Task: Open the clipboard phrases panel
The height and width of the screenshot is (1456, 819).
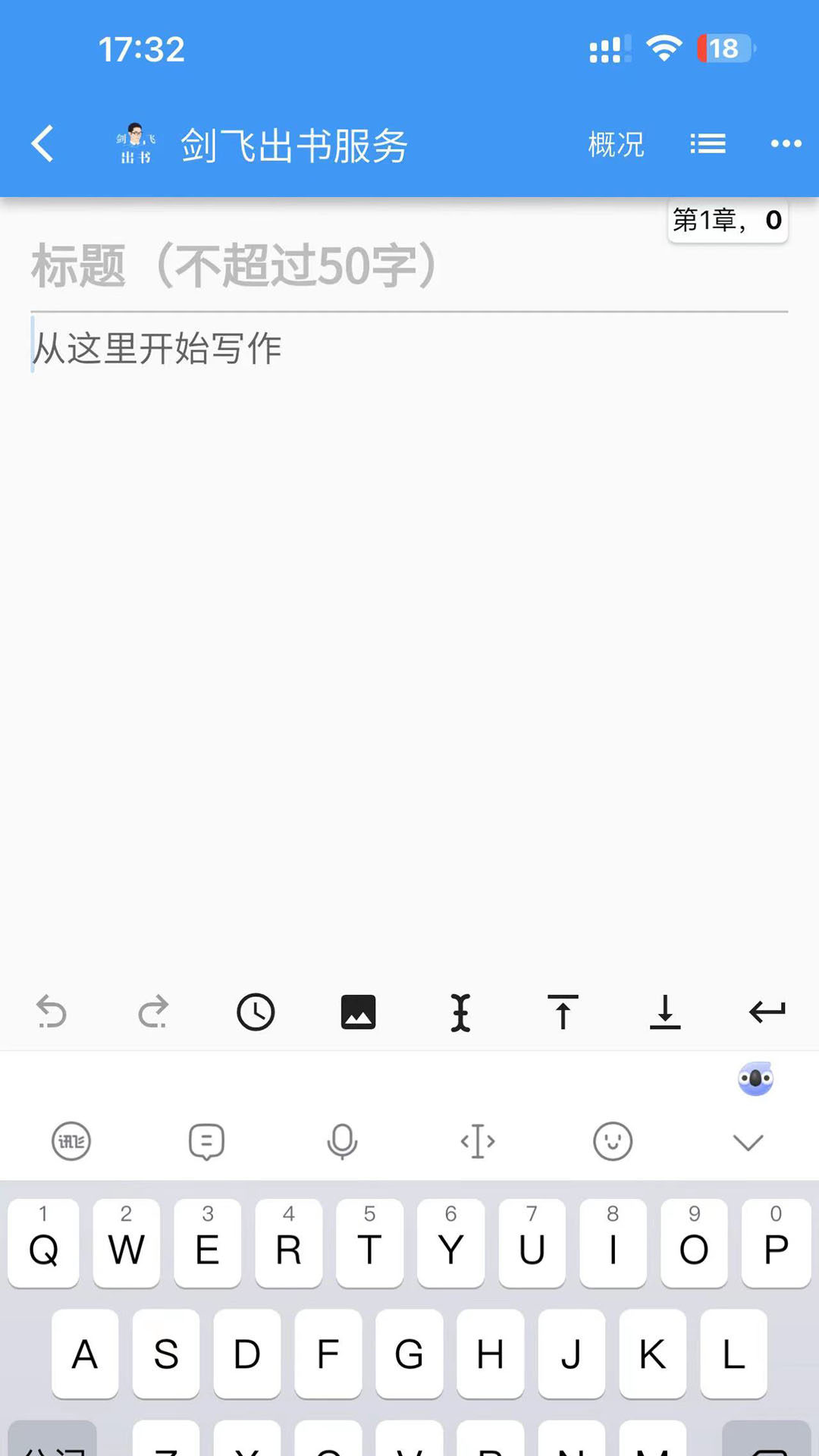Action: click(206, 1141)
